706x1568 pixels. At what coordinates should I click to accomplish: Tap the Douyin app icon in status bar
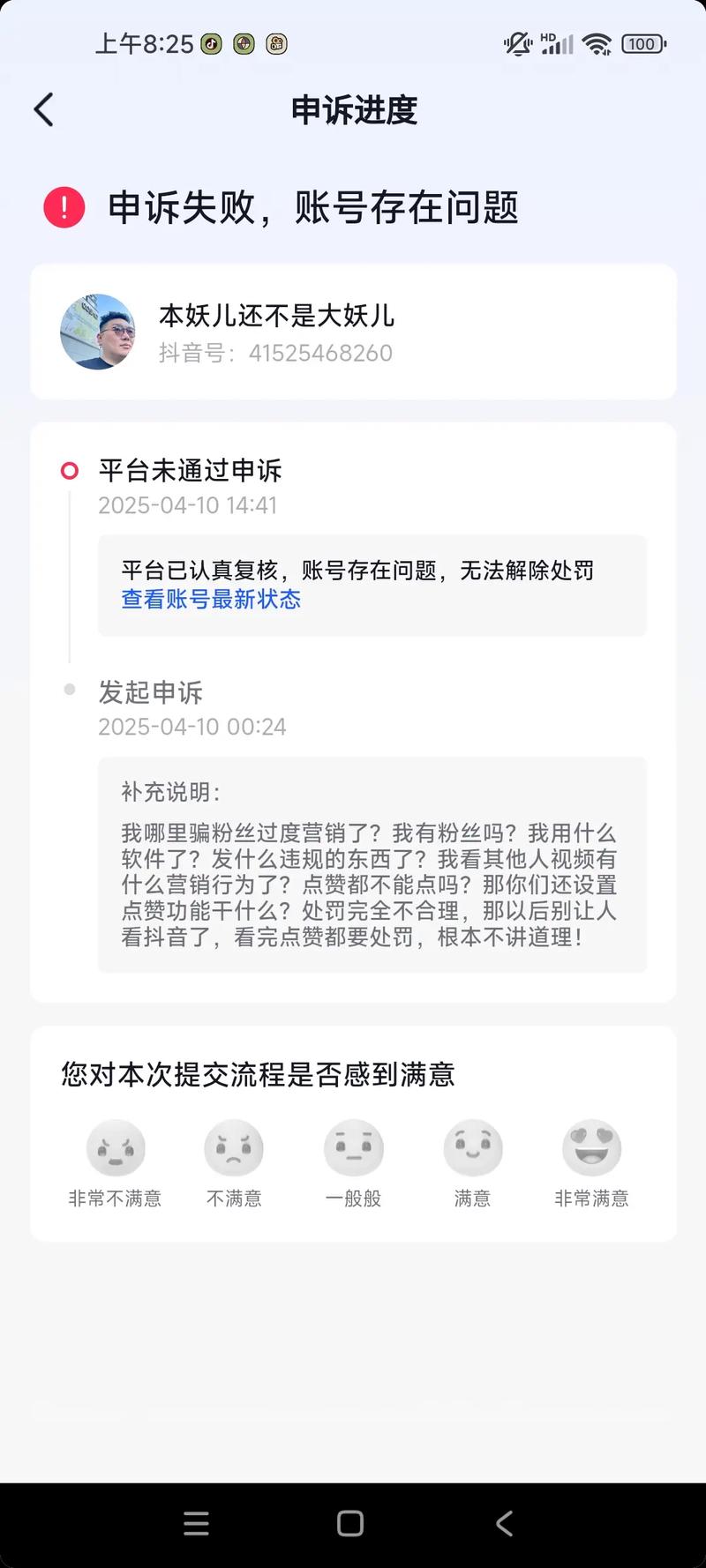[210, 43]
